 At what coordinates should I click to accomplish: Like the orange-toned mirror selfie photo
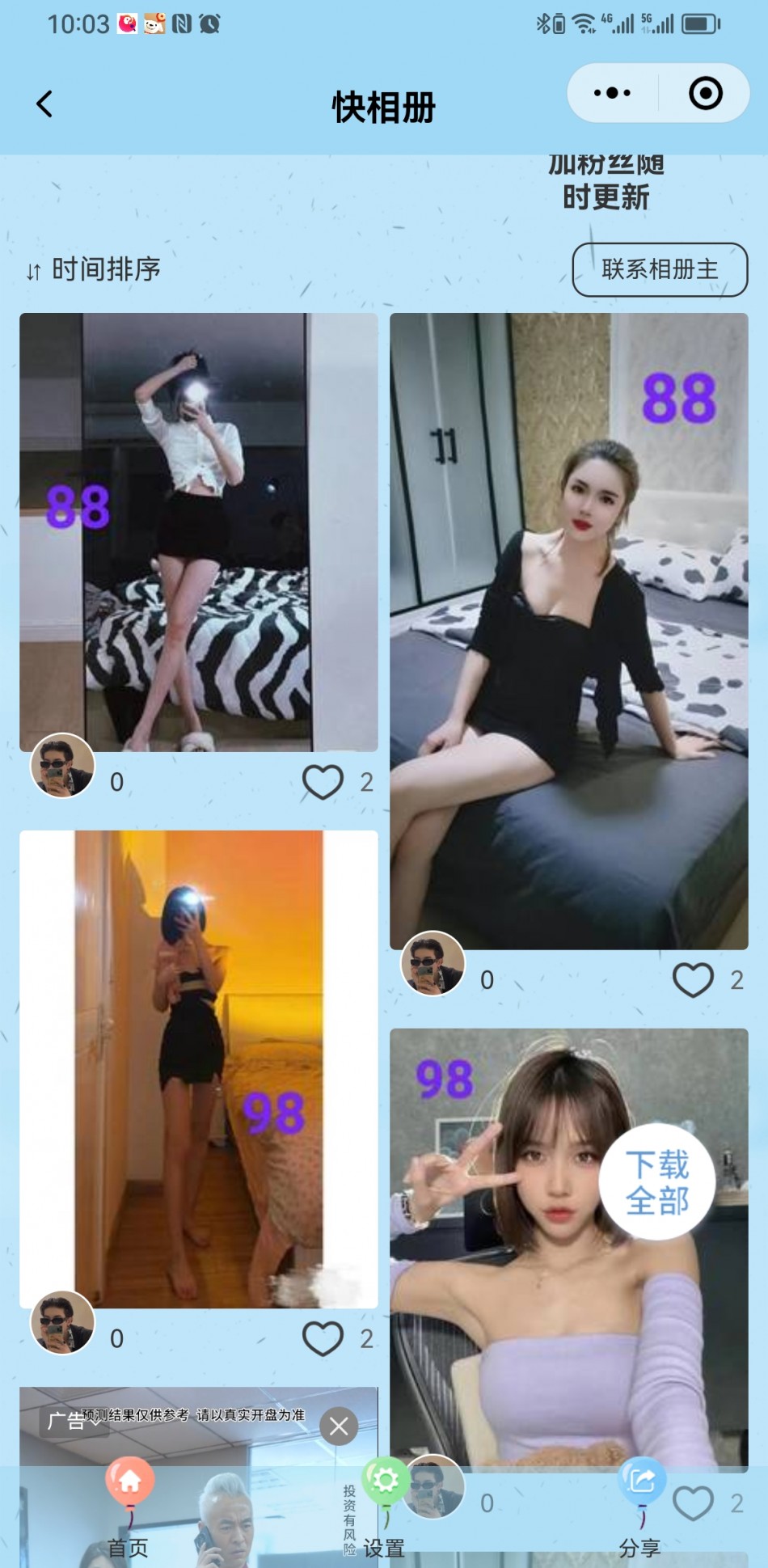click(x=323, y=1338)
